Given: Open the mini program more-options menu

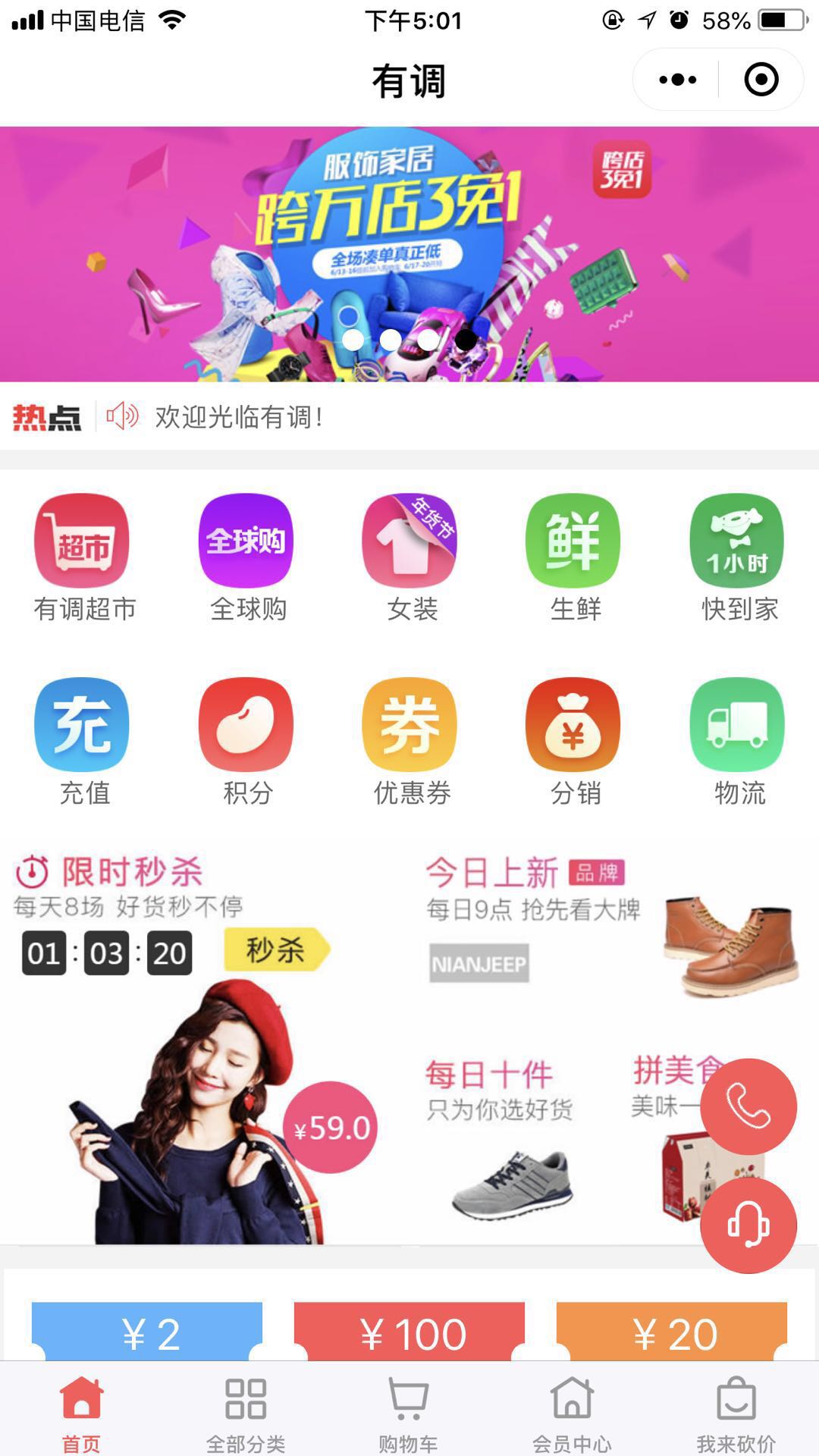Looking at the screenshot, I should [x=677, y=80].
